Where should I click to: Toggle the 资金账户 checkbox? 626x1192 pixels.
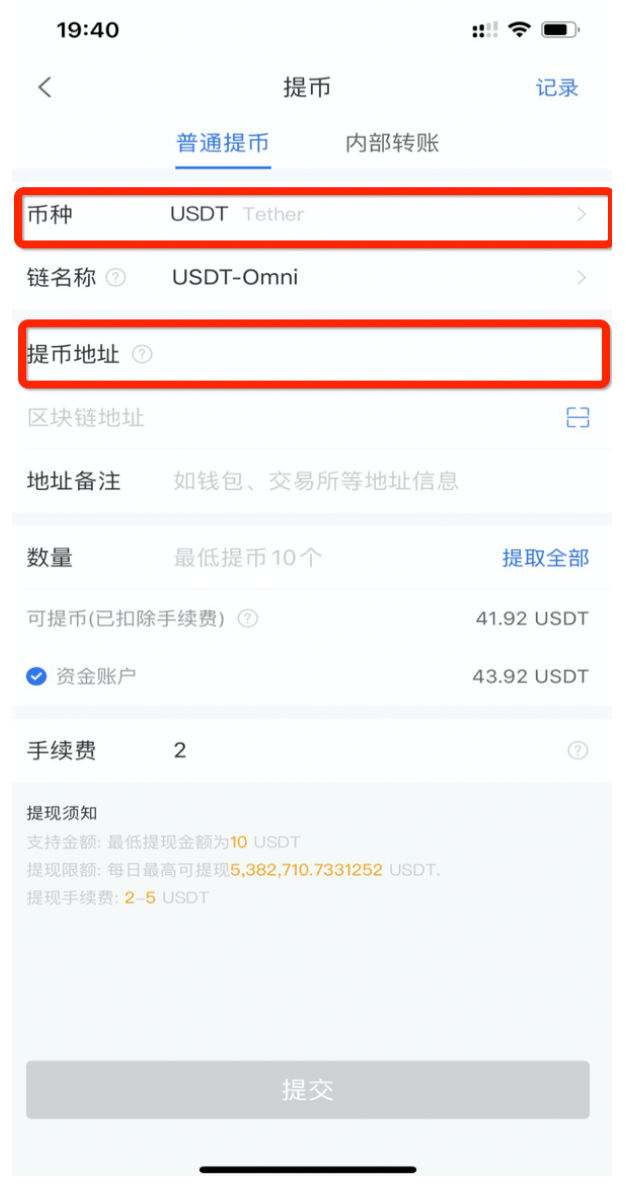click(x=36, y=677)
